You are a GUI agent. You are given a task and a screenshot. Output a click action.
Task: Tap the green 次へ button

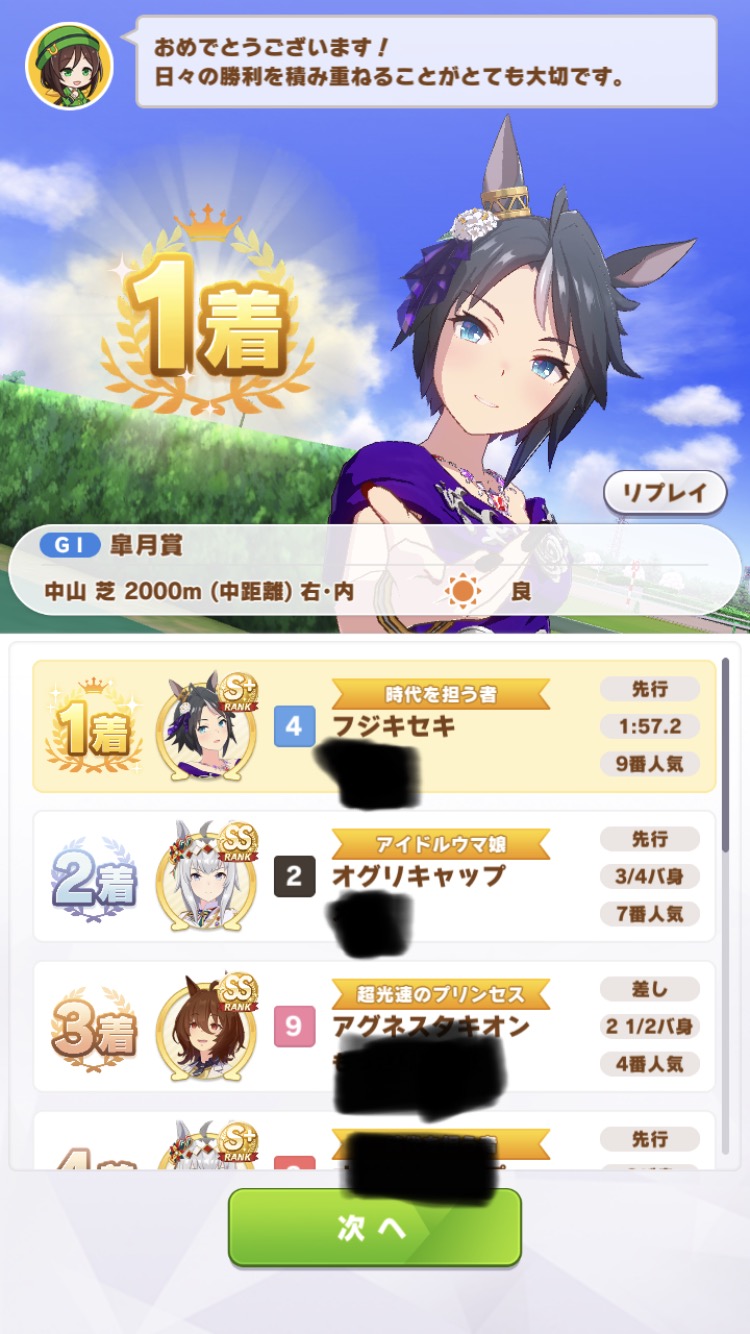coord(375,1228)
